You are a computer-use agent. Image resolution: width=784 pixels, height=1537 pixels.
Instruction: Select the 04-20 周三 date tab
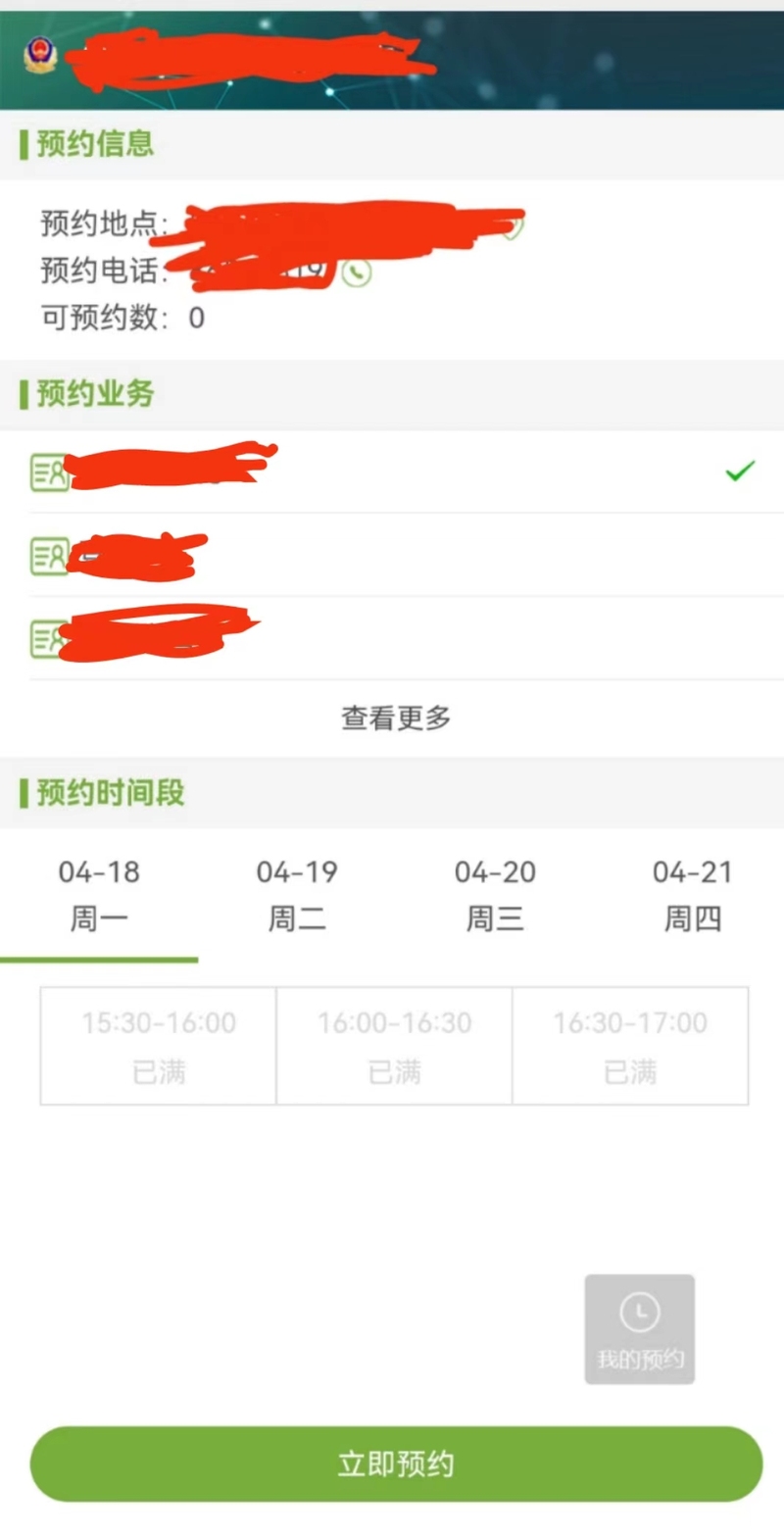click(495, 895)
